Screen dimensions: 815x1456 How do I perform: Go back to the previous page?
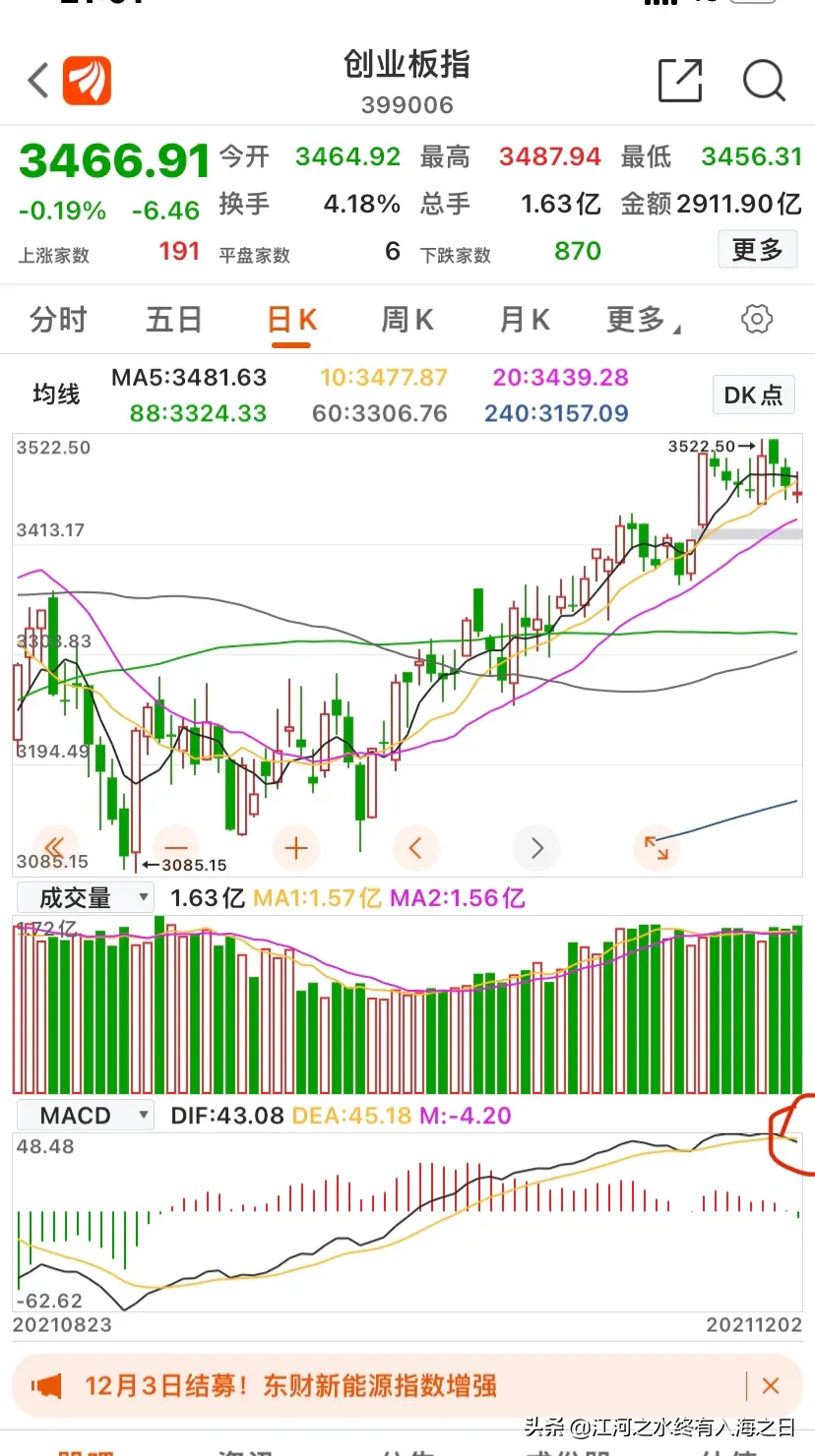click(x=38, y=81)
